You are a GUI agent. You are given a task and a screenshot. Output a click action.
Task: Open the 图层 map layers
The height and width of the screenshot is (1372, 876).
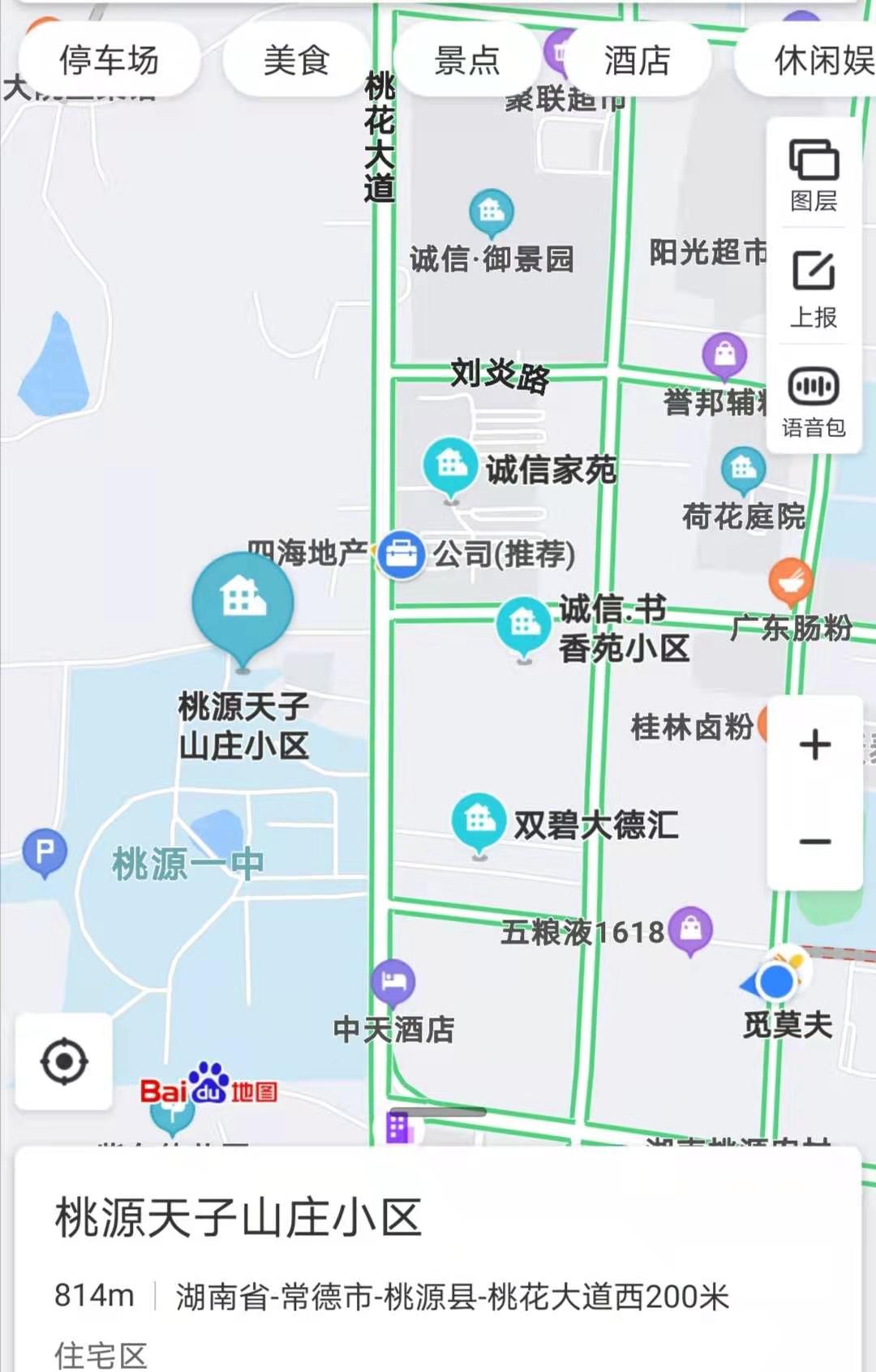[814, 174]
